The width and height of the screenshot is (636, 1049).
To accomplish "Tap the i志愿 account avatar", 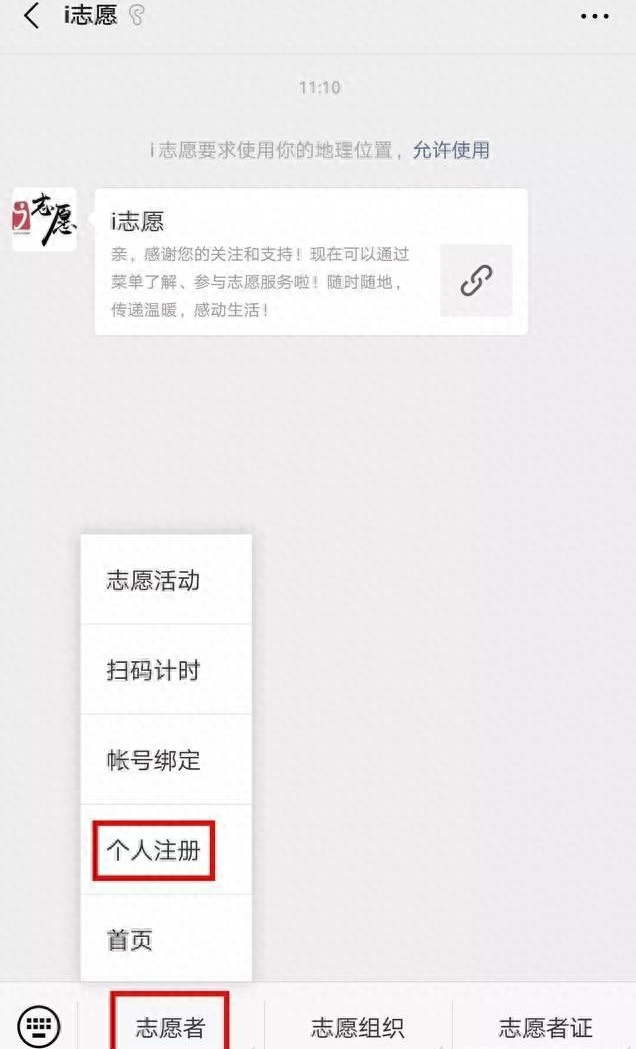I will (x=44, y=219).
